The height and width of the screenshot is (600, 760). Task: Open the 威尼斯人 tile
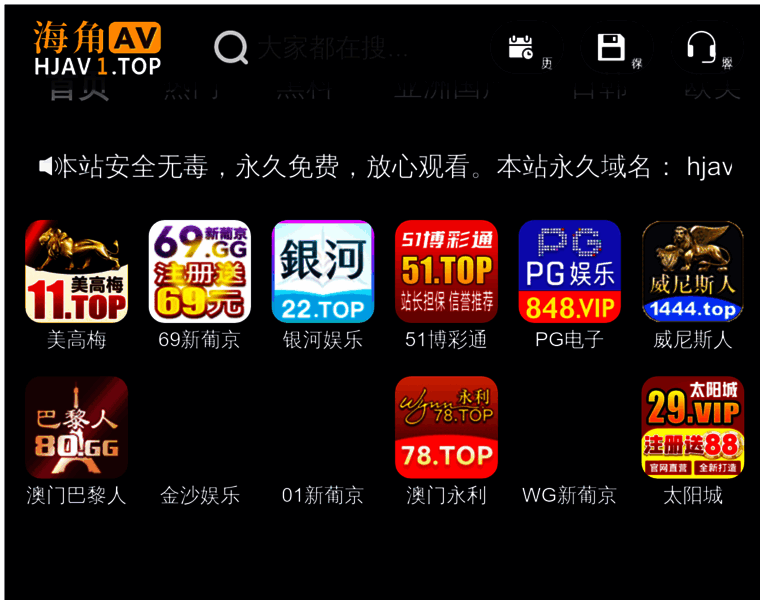click(692, 272)
